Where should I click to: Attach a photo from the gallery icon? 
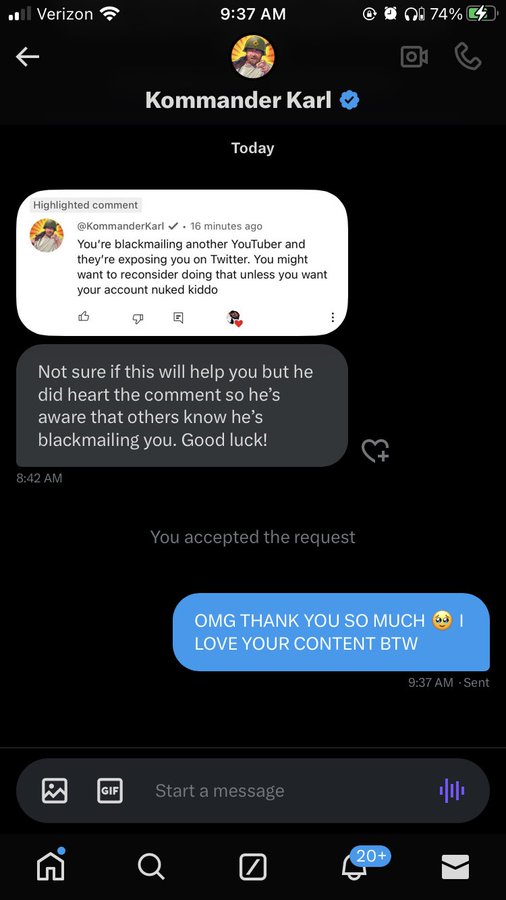55,790
